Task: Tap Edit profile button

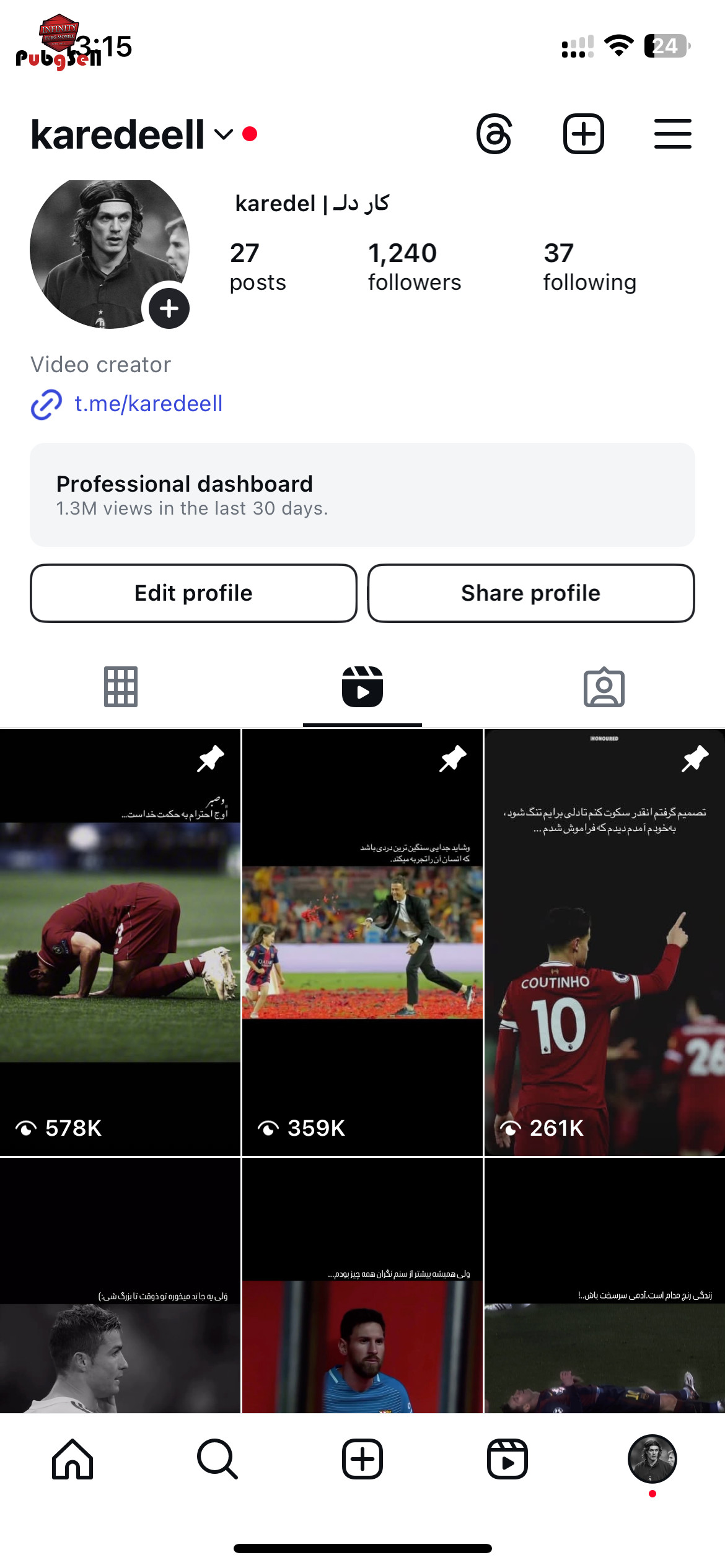Action: coord(193,593)
